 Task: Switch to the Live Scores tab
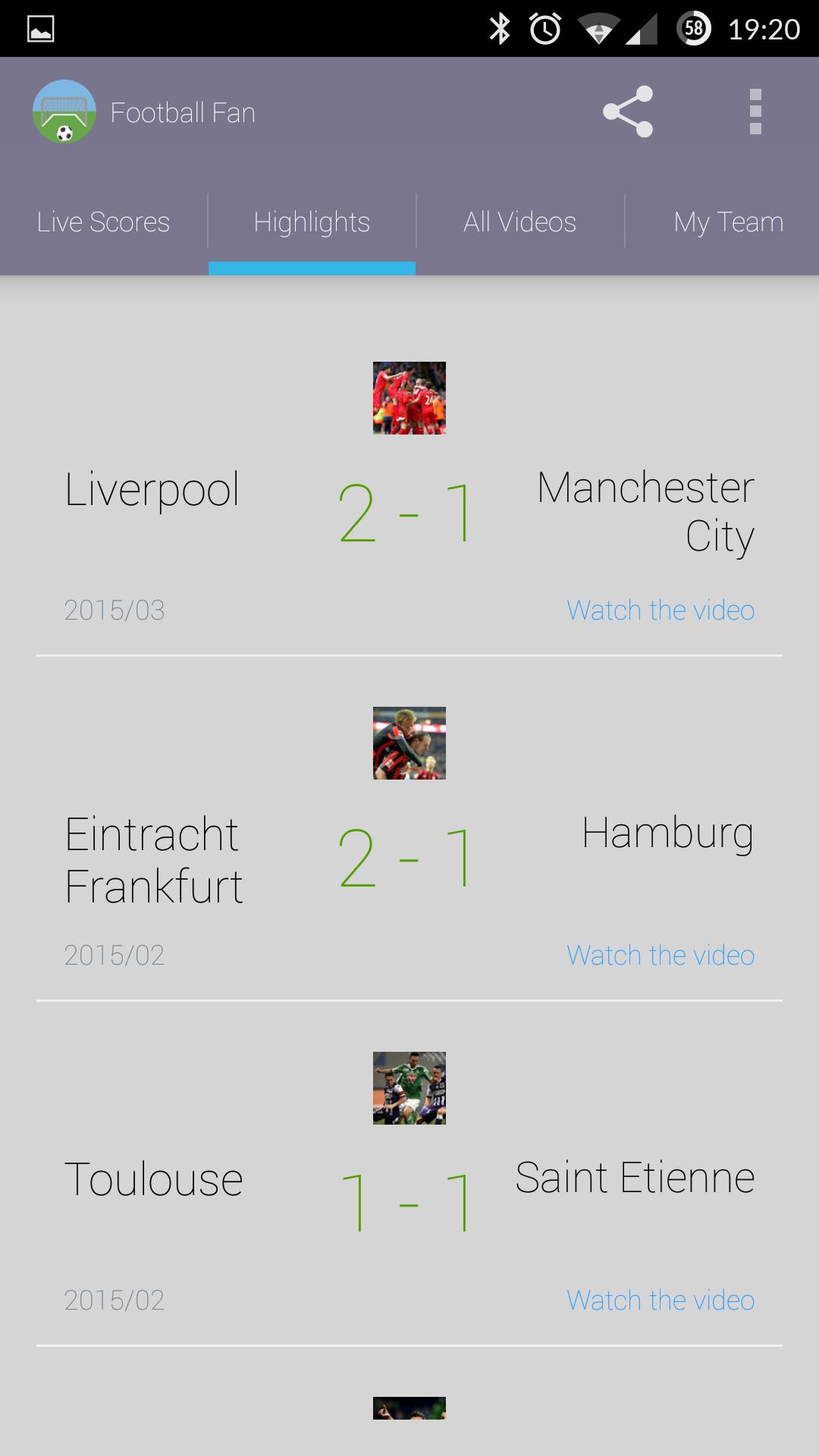102,222
